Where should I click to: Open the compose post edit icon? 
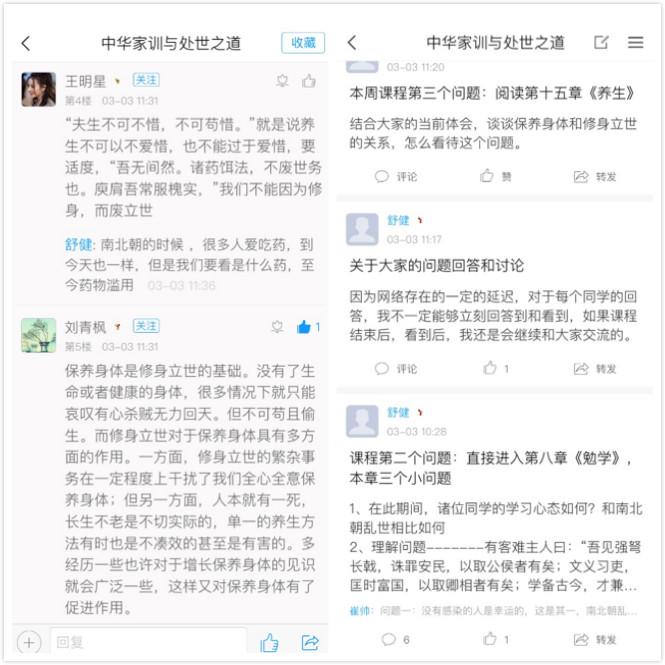coord(601,43)
